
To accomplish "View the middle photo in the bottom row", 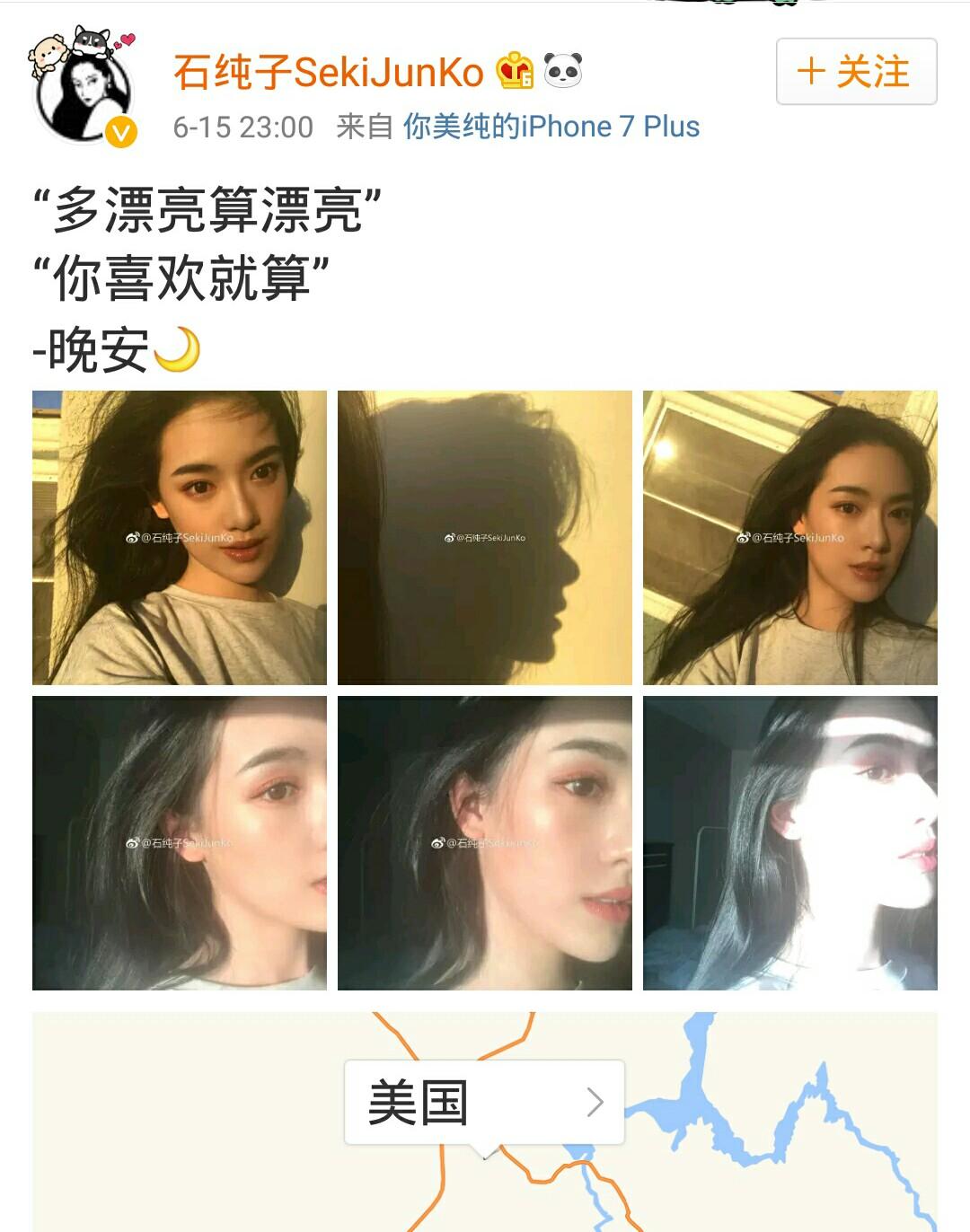I will coord(485,842).
